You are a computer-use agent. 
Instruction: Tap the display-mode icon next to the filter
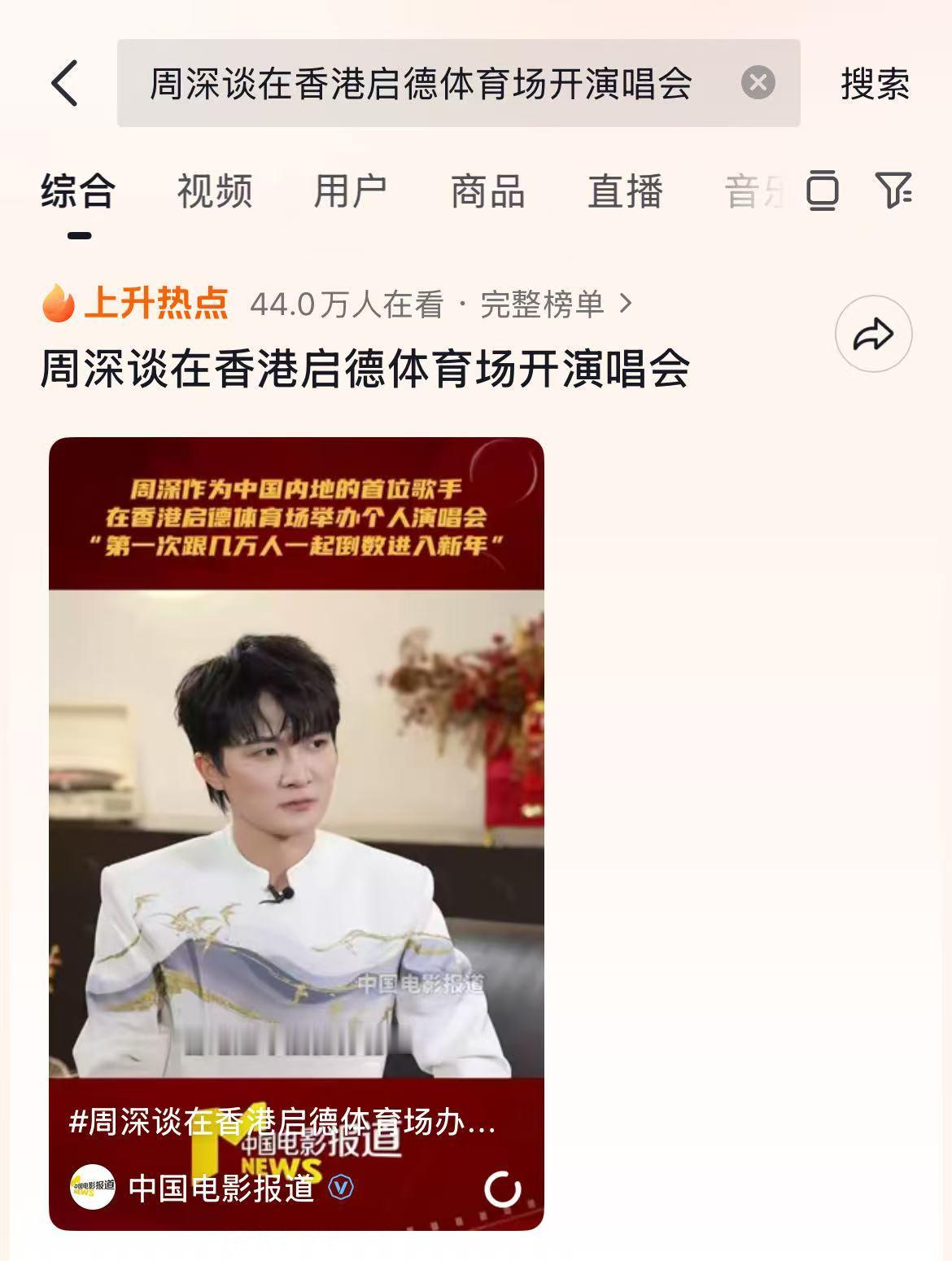pos(824,190)
